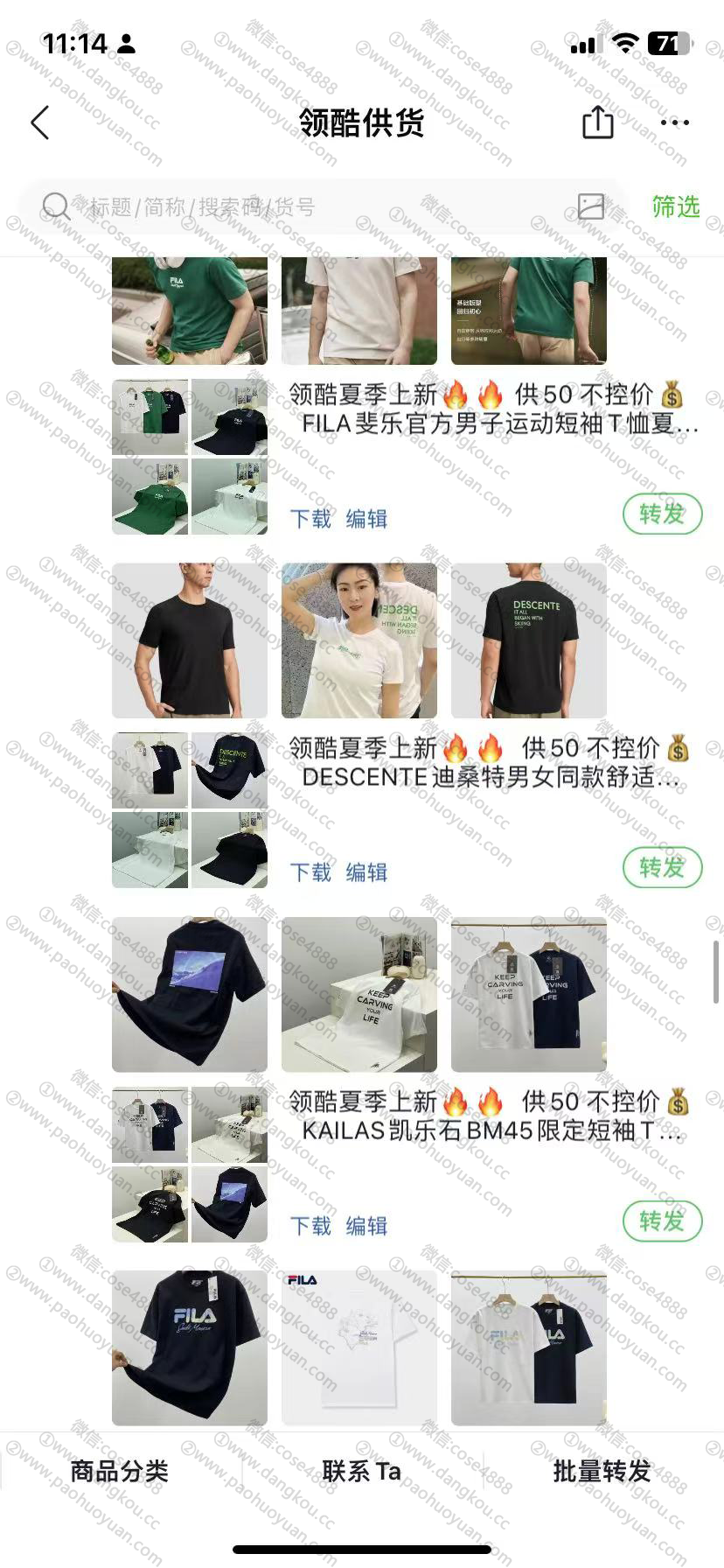
Task: Download the DESCENTE 迪桑特 post images
Action: point(310,872)
